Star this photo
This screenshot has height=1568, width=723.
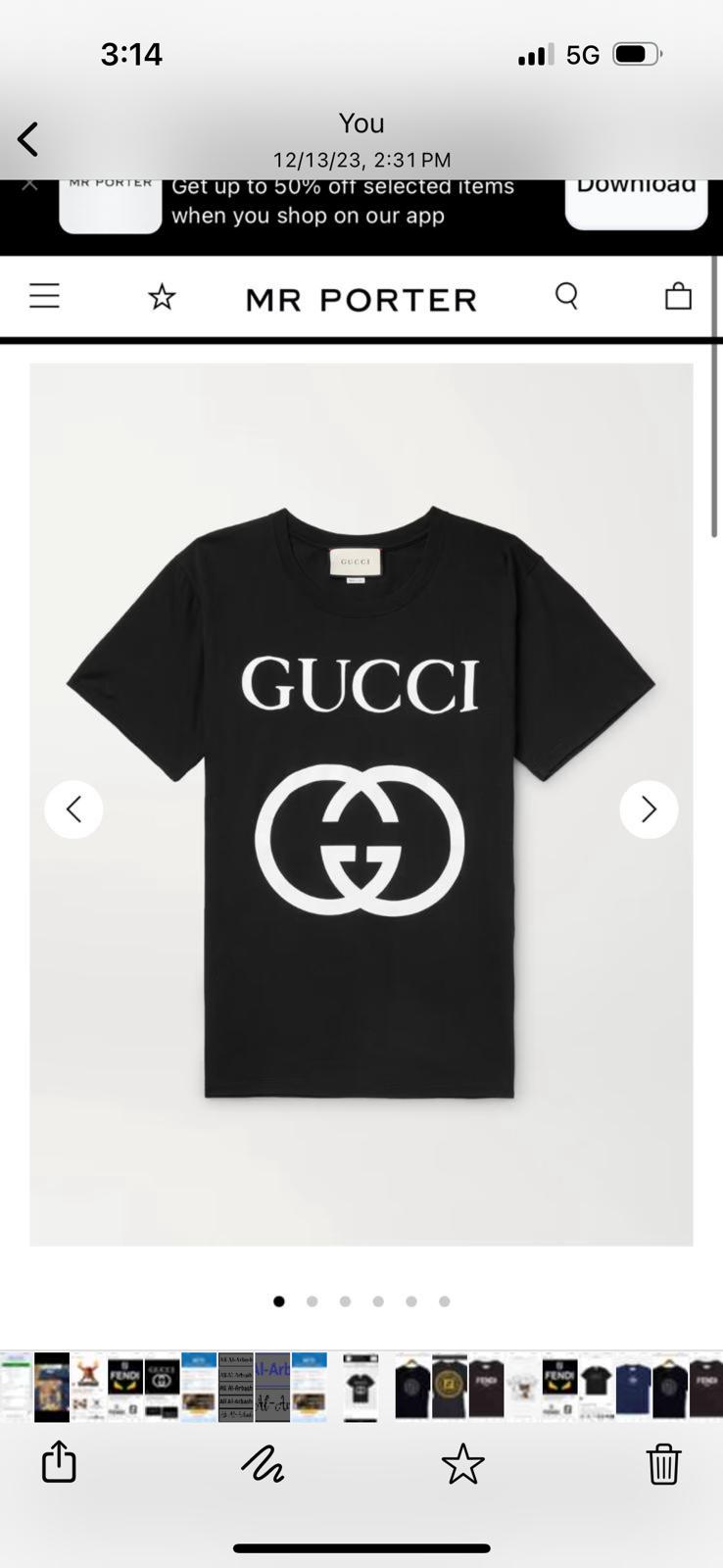tap(462, 1464)
